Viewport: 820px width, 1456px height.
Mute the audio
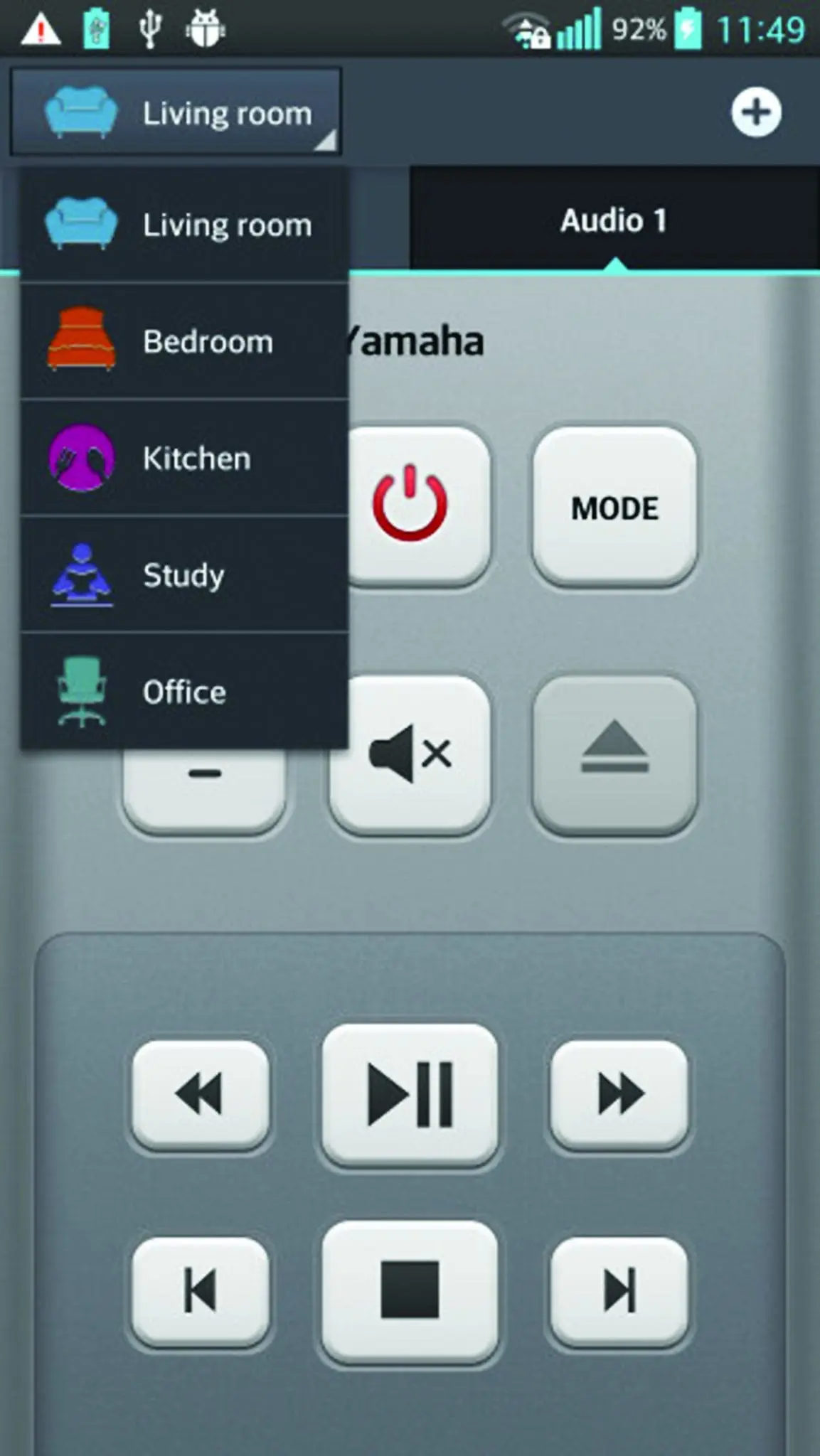tap(410, 754)
